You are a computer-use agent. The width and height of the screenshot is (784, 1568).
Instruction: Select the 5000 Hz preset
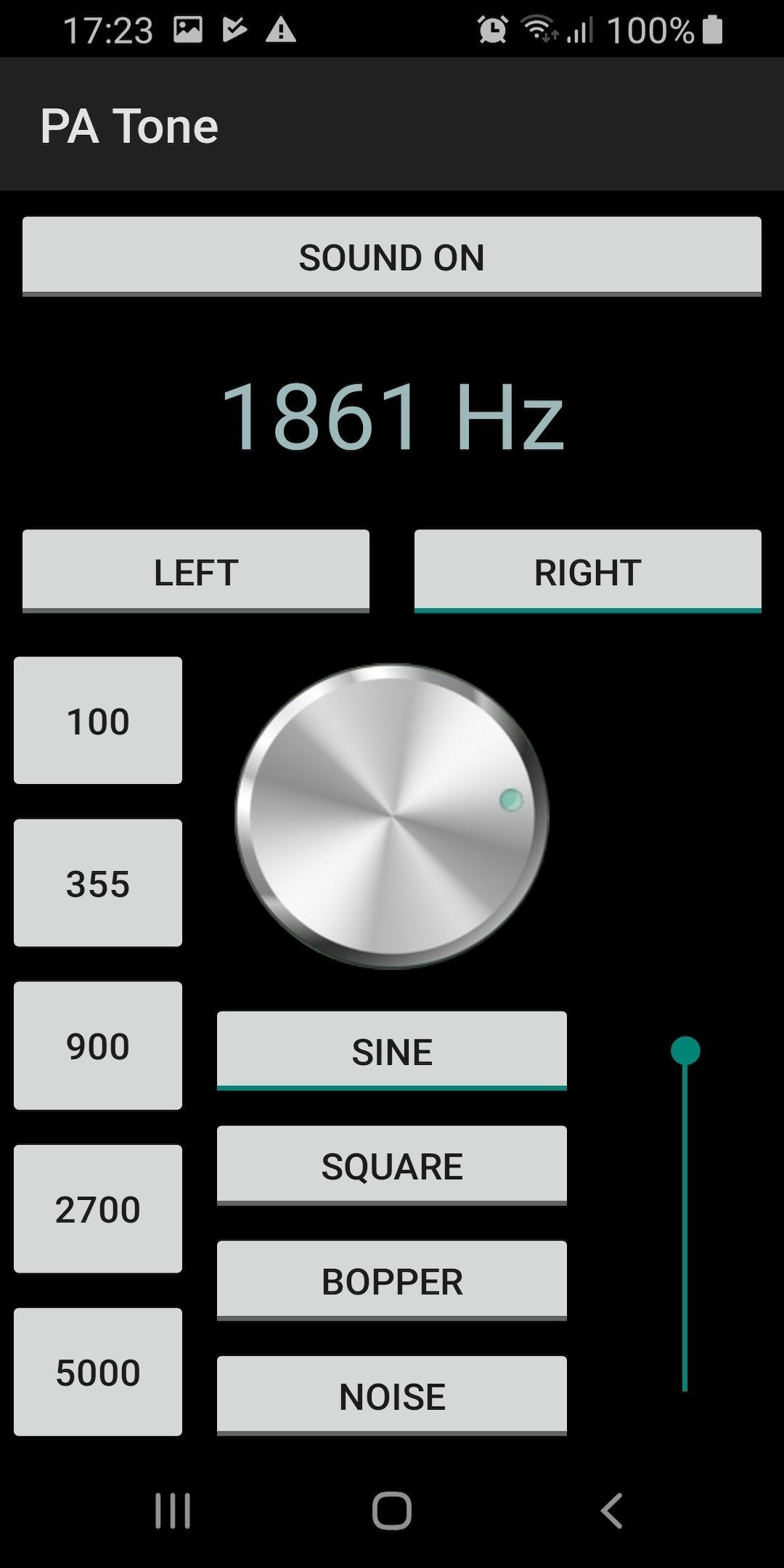point(97,1371)
